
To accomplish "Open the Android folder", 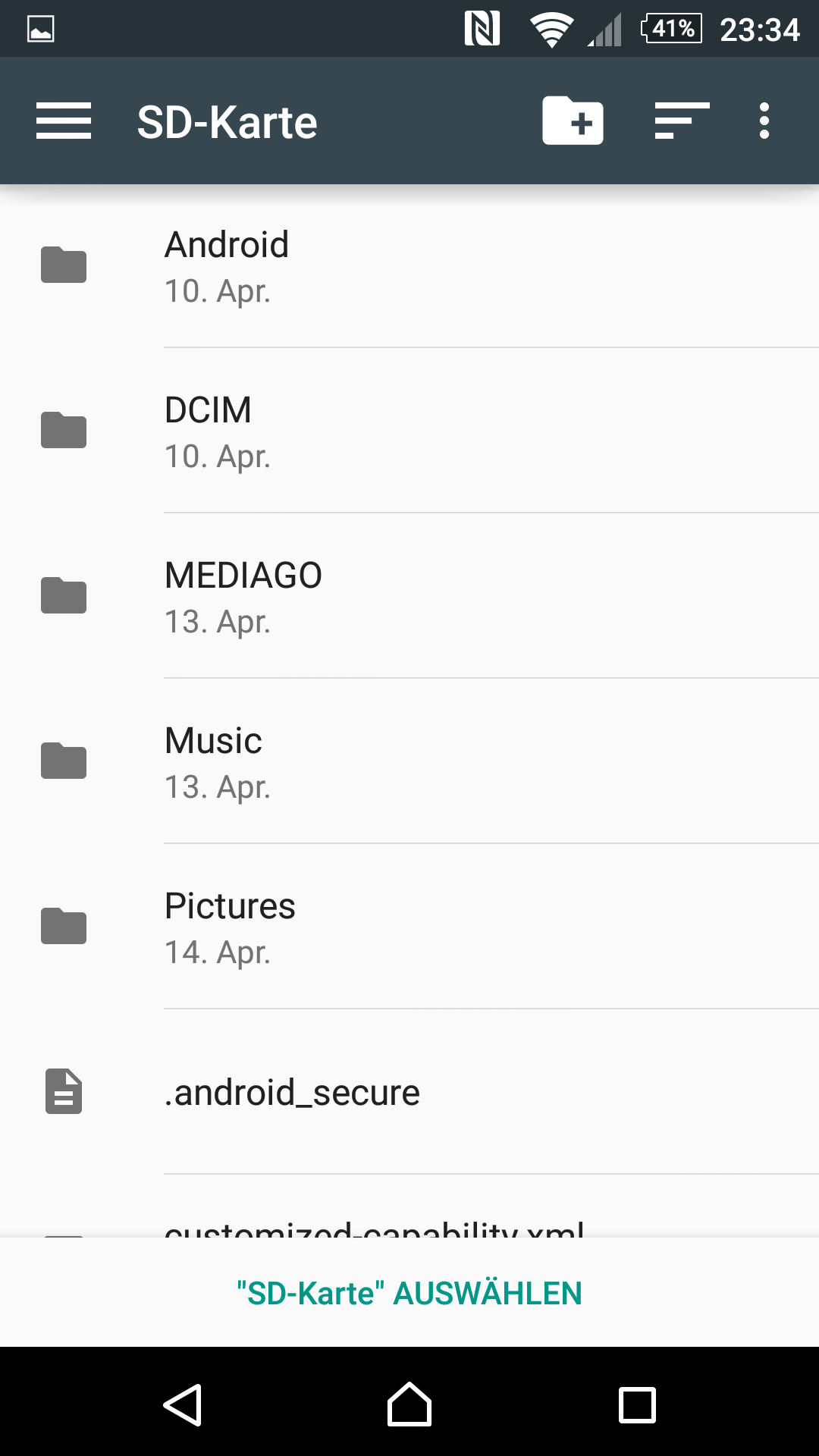I will (x=409, y=265).
